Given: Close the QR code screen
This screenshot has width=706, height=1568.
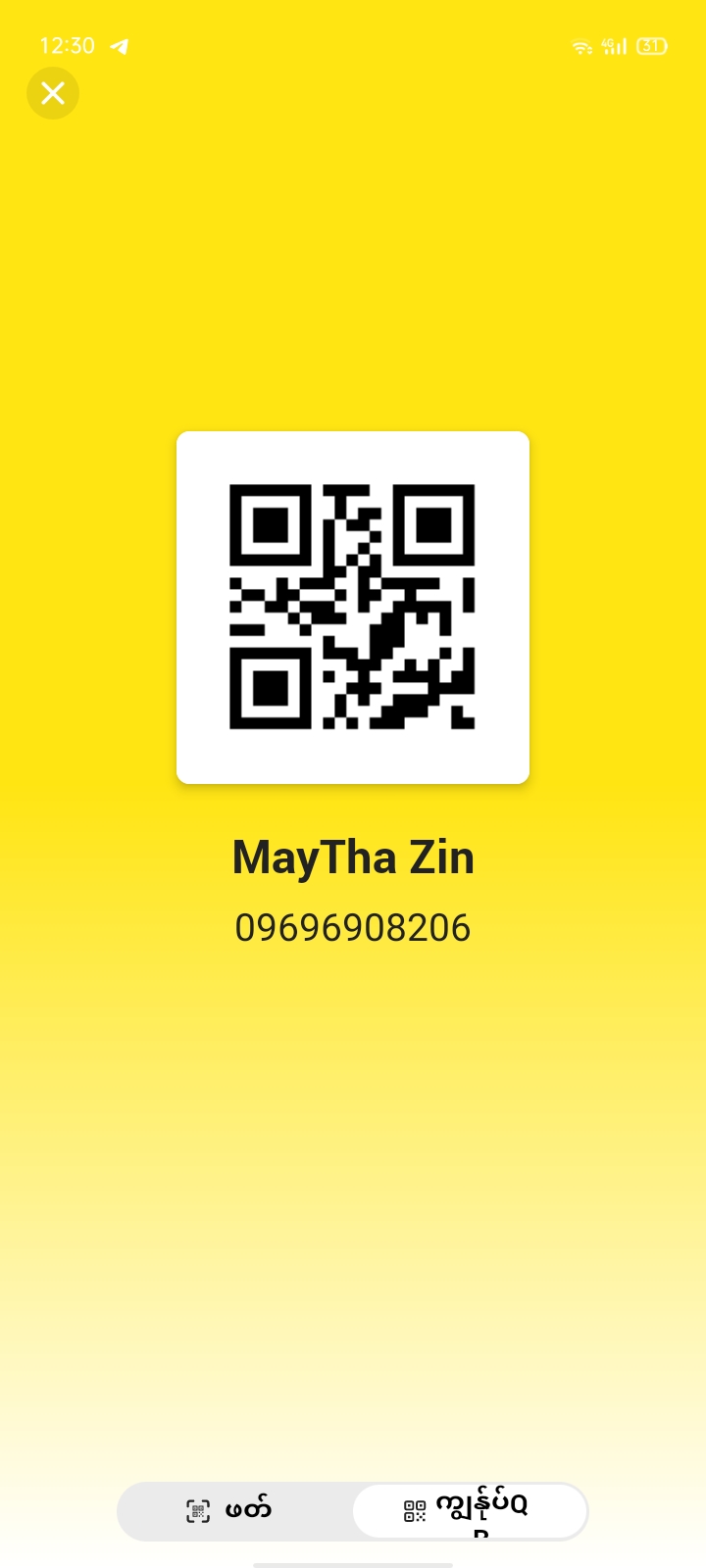Looking at the screenshot, I should (x=53, y=93).
